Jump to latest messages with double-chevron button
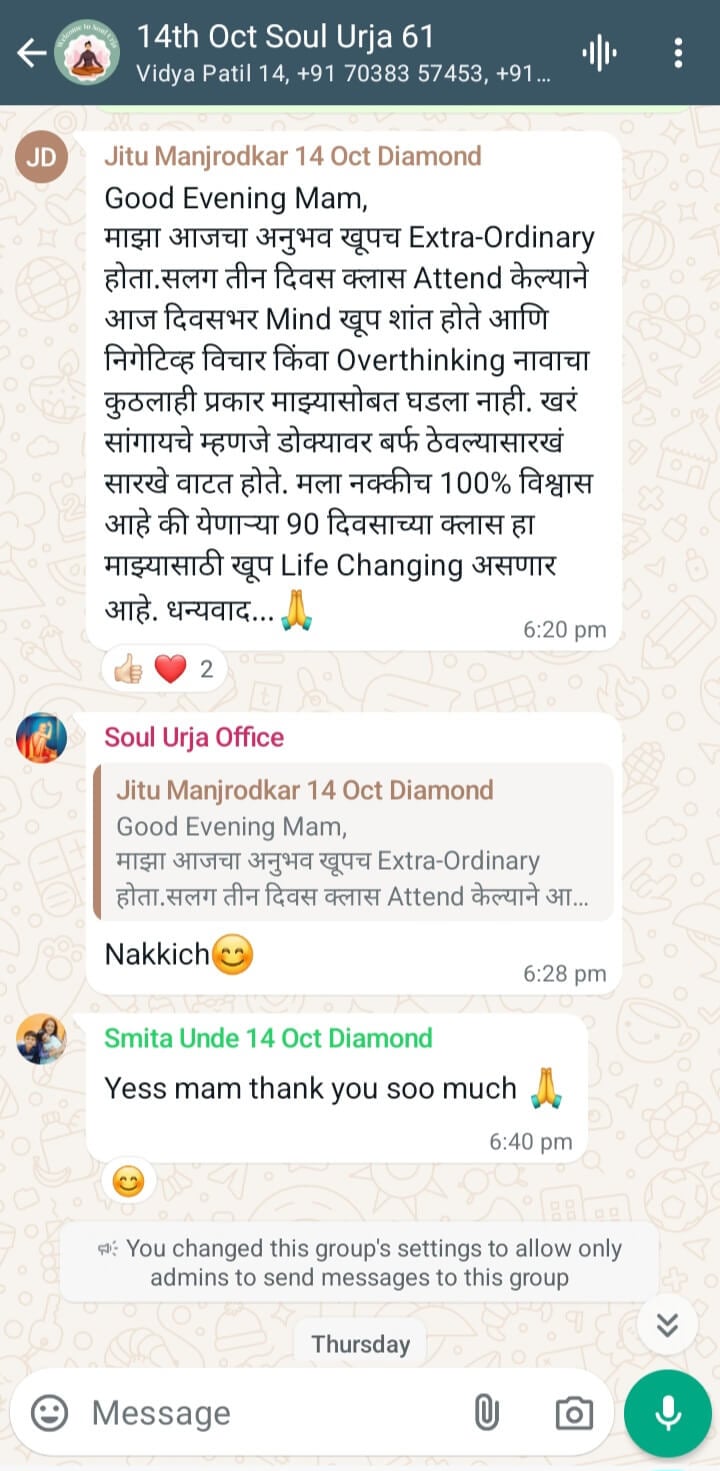720x1471 pixels. click(667, 1325)
